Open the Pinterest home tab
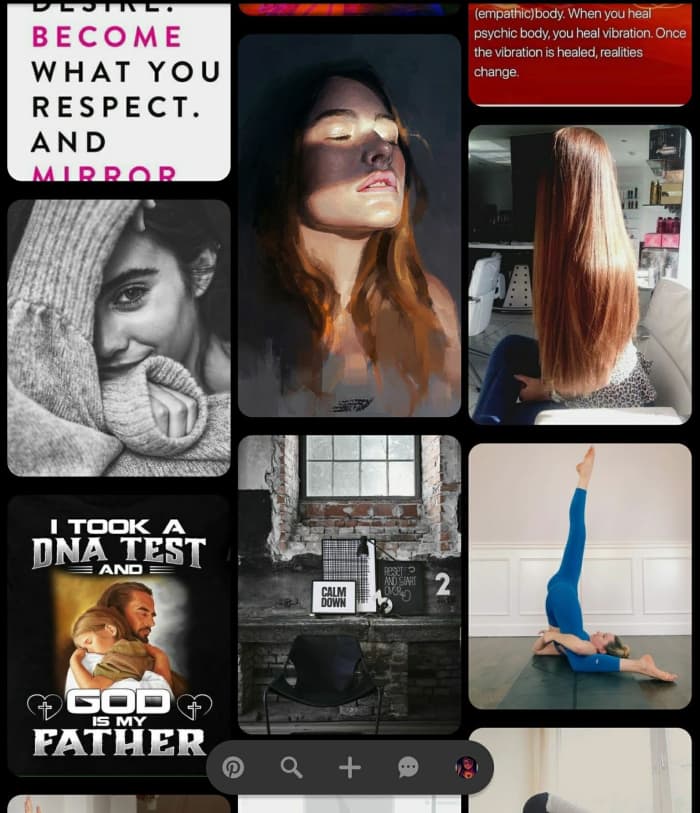The image size is (700, 813). (233, 768)
